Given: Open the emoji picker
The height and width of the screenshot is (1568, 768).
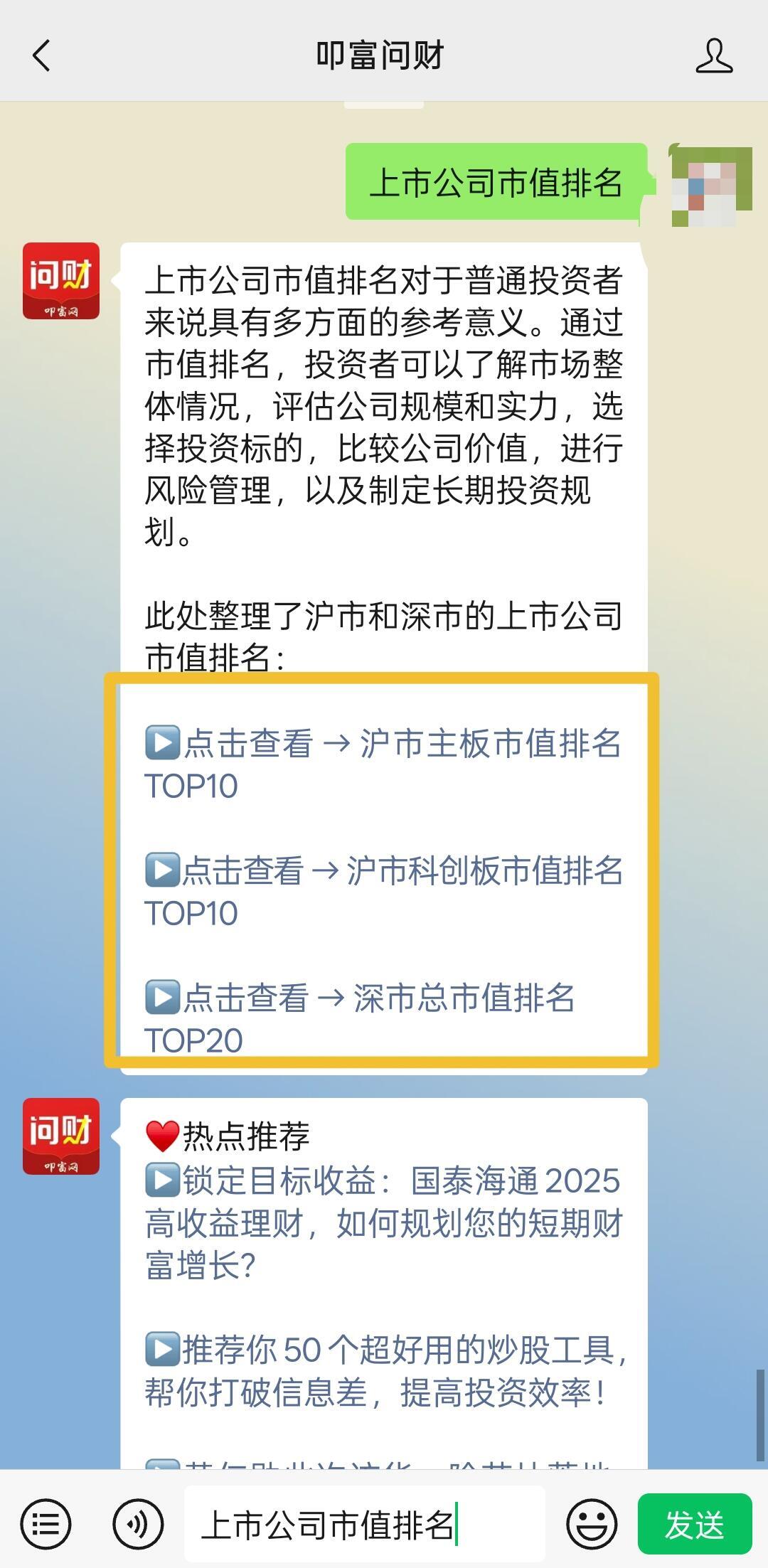Looking at the screenshot, I should (591, 1524).
